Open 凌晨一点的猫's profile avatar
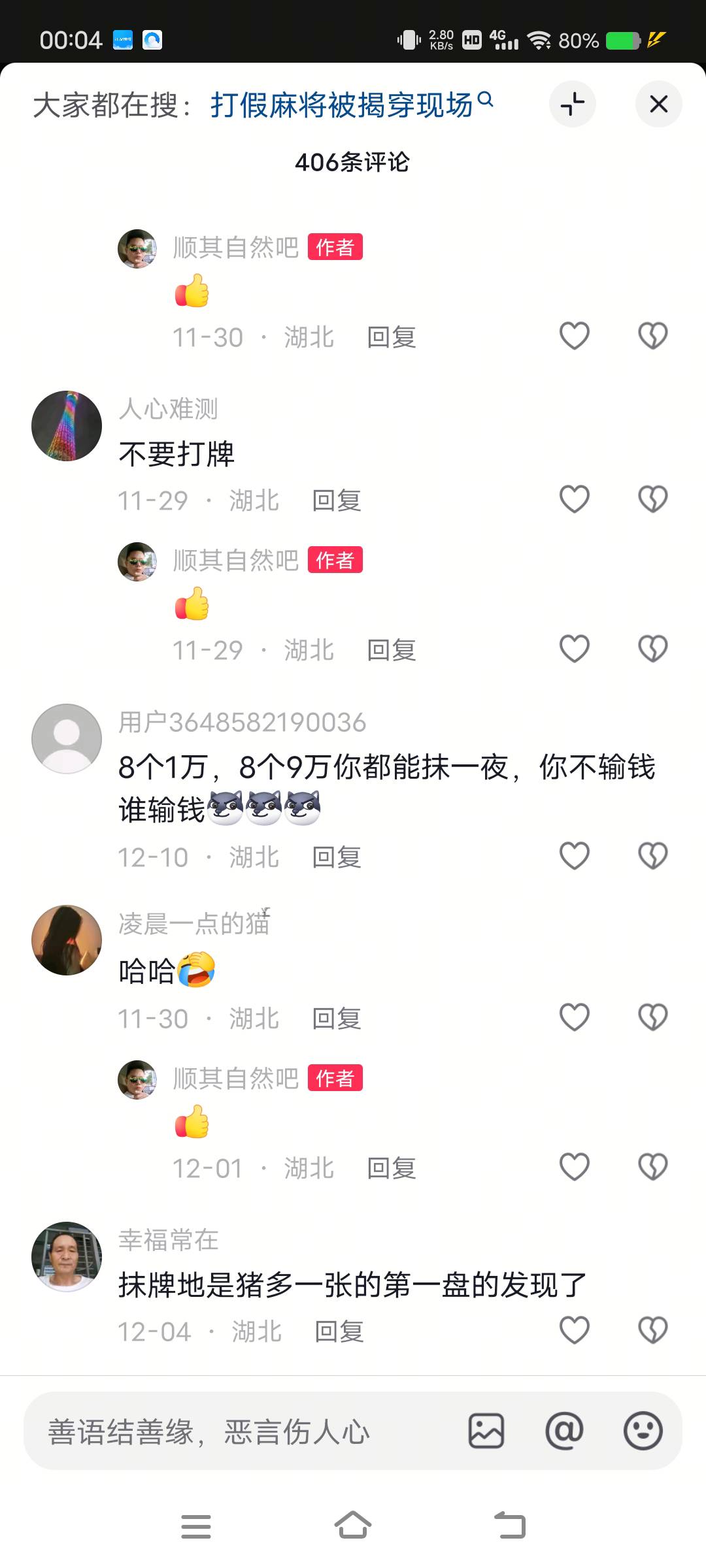Screen dimensions: 706x1568 click(x=67, y=940)
